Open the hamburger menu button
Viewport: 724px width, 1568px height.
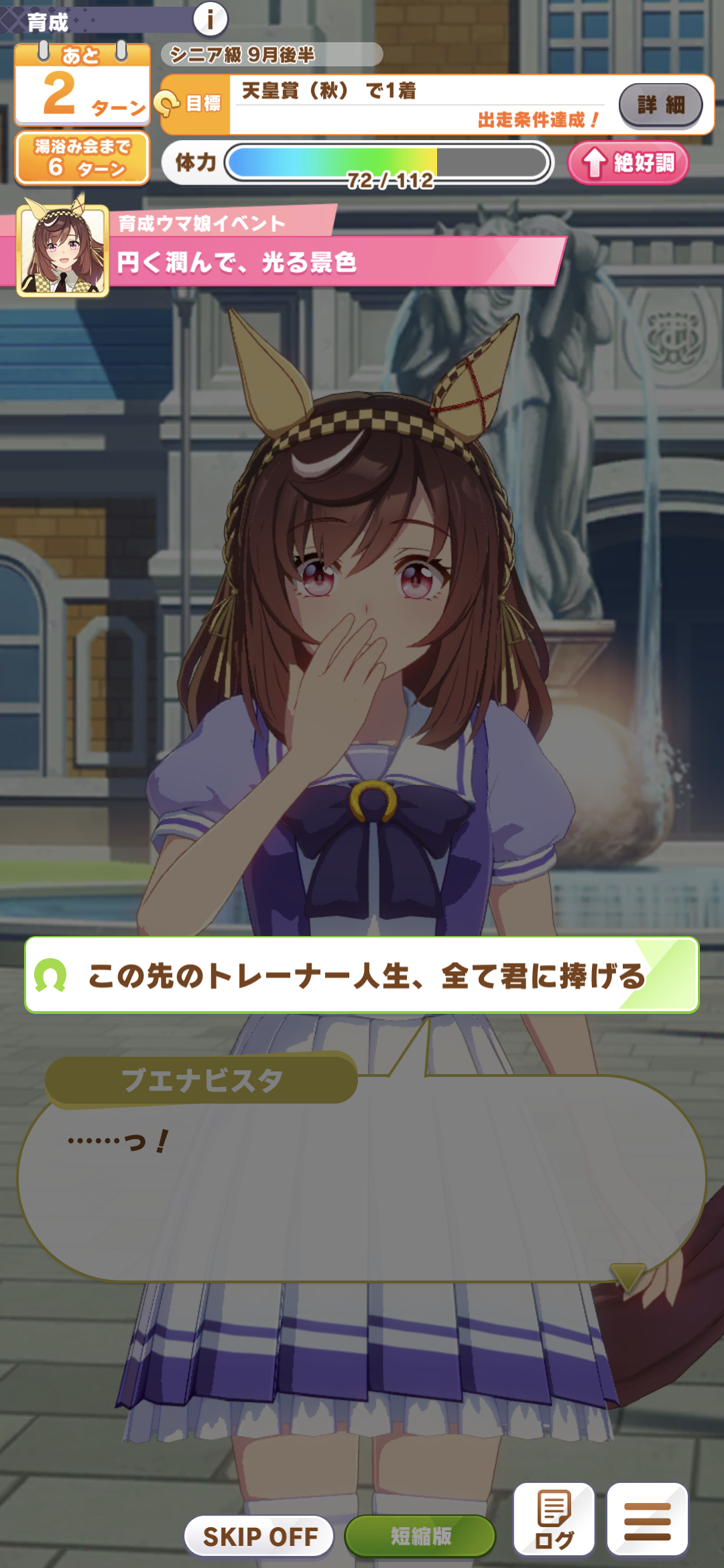647,1520
